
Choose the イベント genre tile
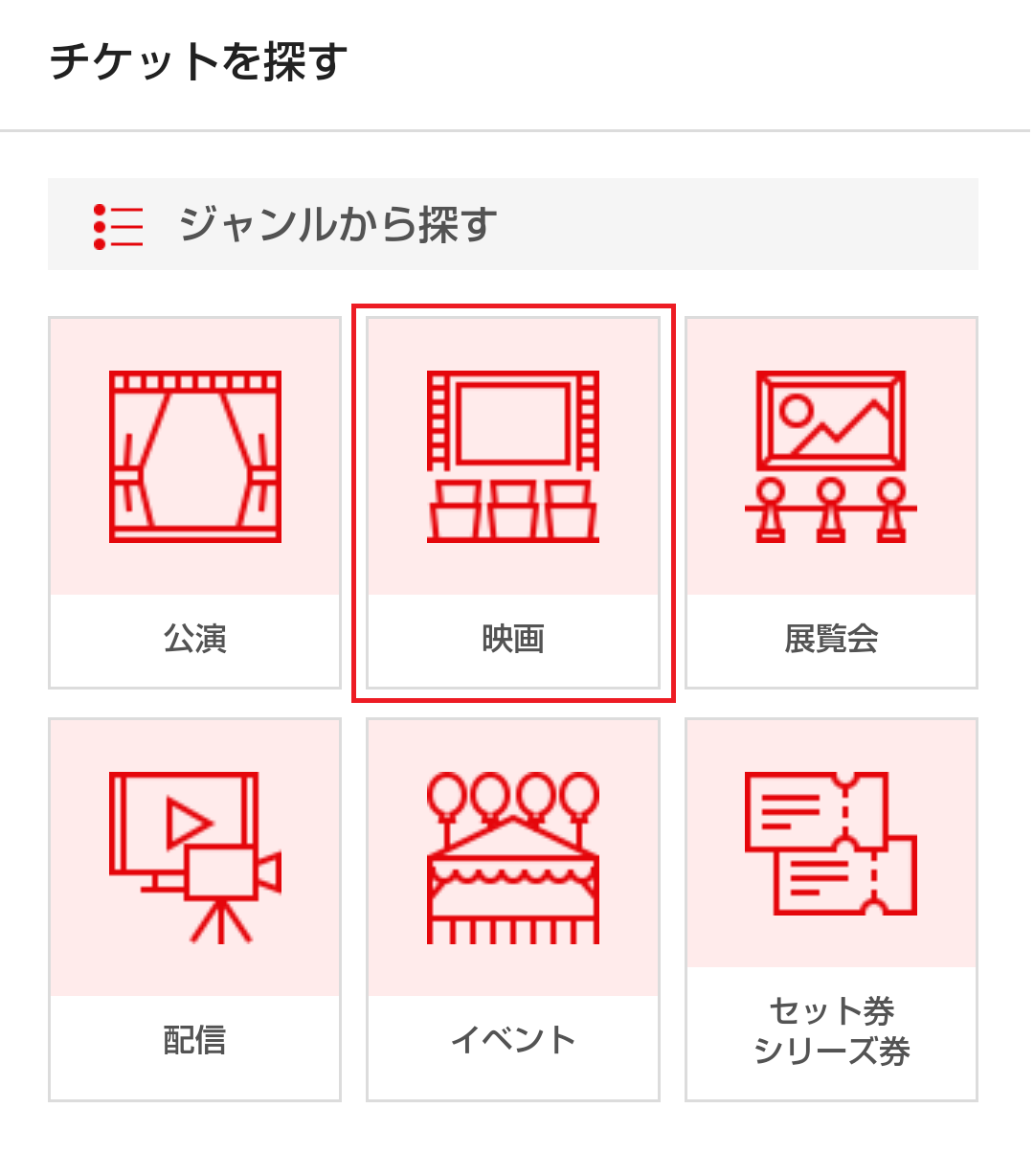pos(513,909)
